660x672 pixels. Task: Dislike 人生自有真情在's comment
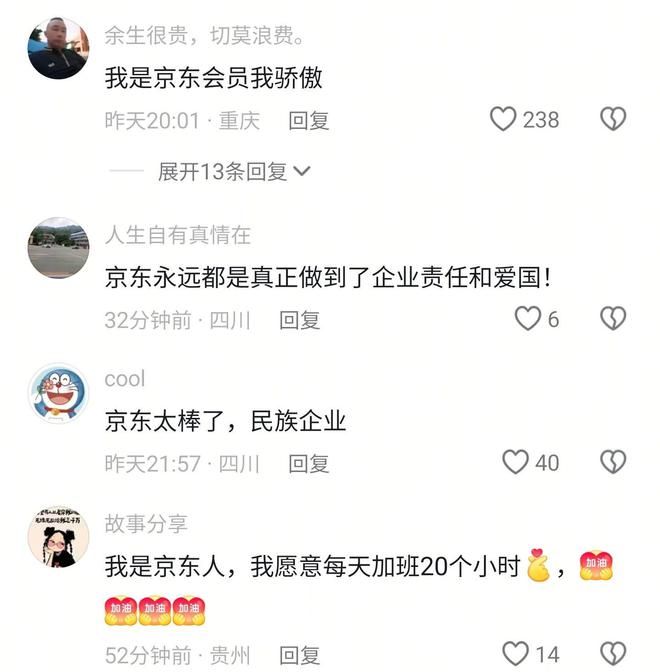(612, 320)
